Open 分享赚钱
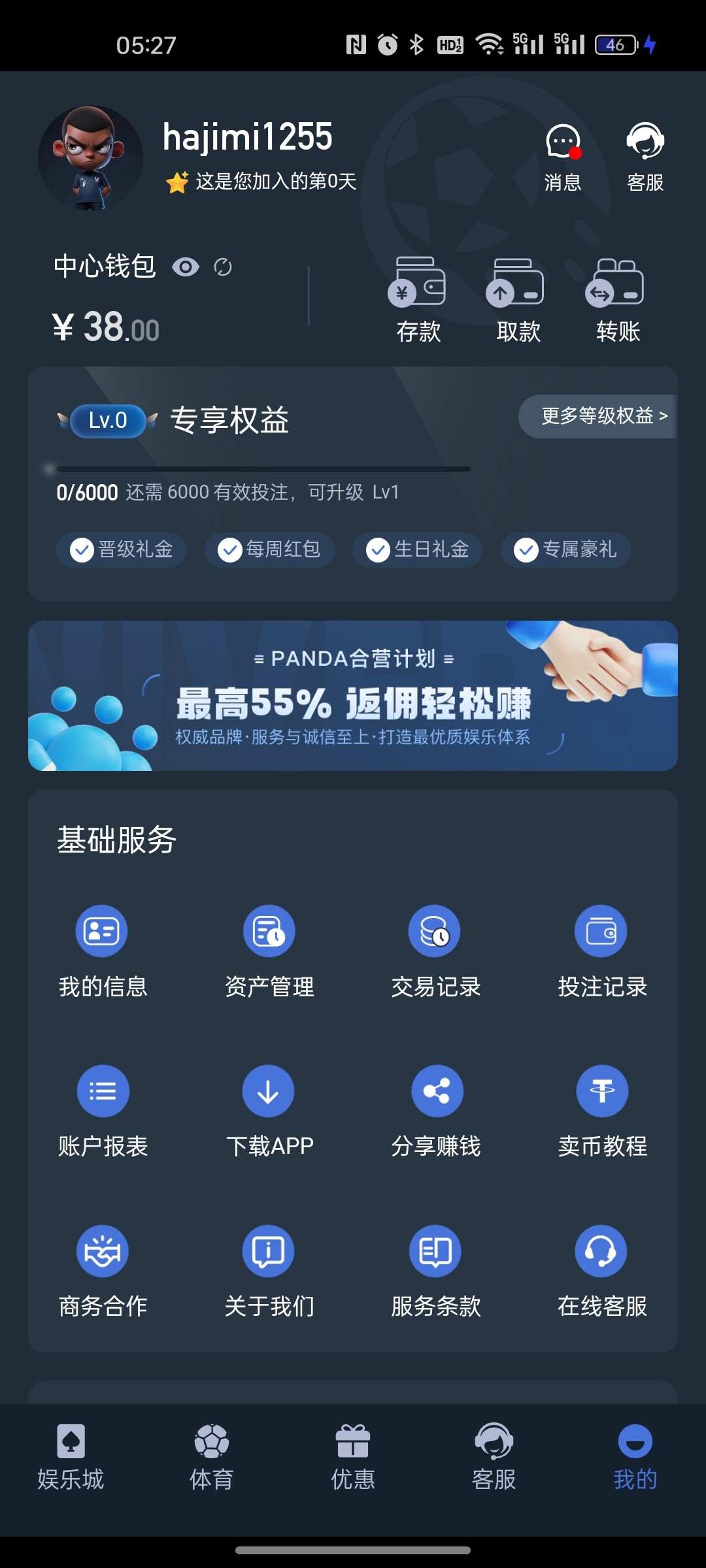Screen dimensions: 706x1568 (x=436, y=1111)
